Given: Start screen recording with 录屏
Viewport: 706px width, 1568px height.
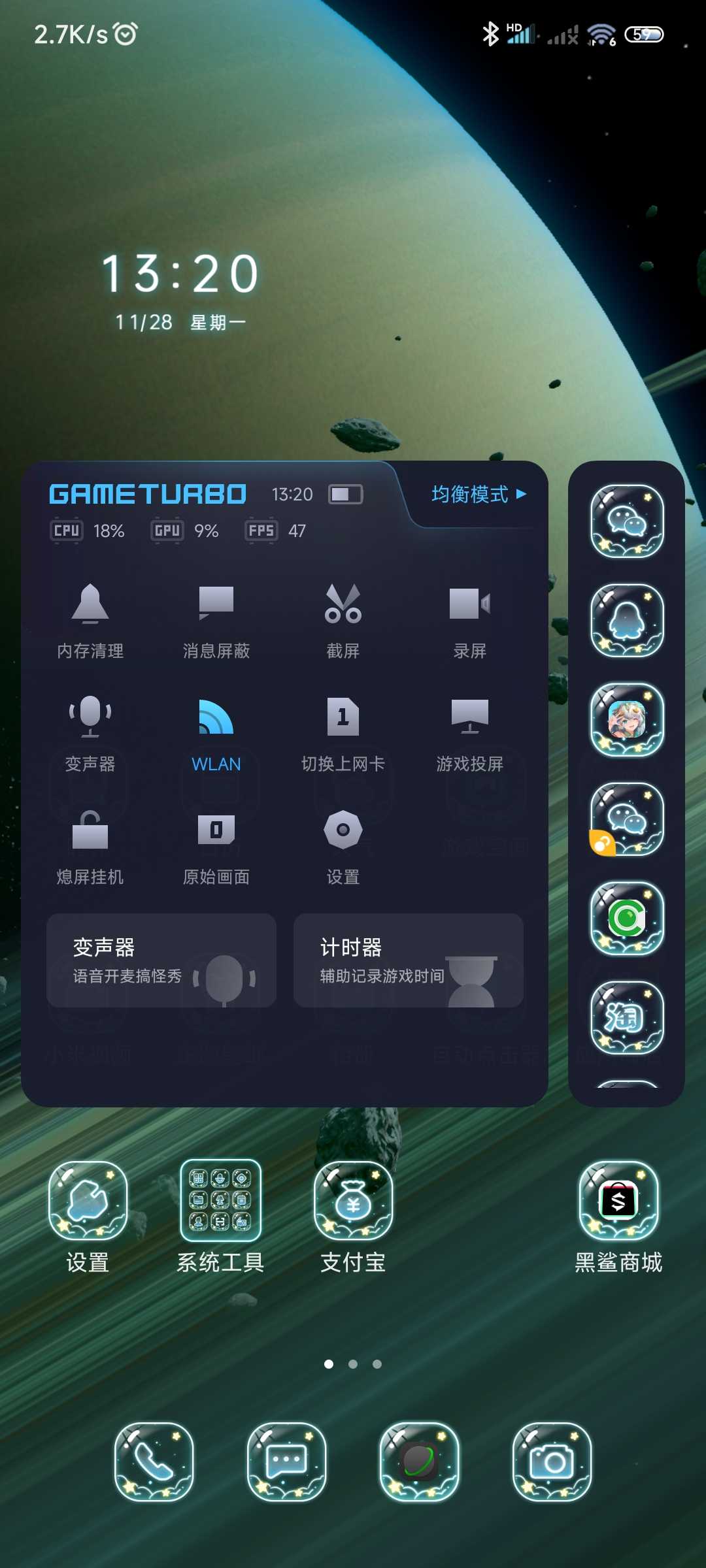Looking at the screenshot, I should click(470, 620).
